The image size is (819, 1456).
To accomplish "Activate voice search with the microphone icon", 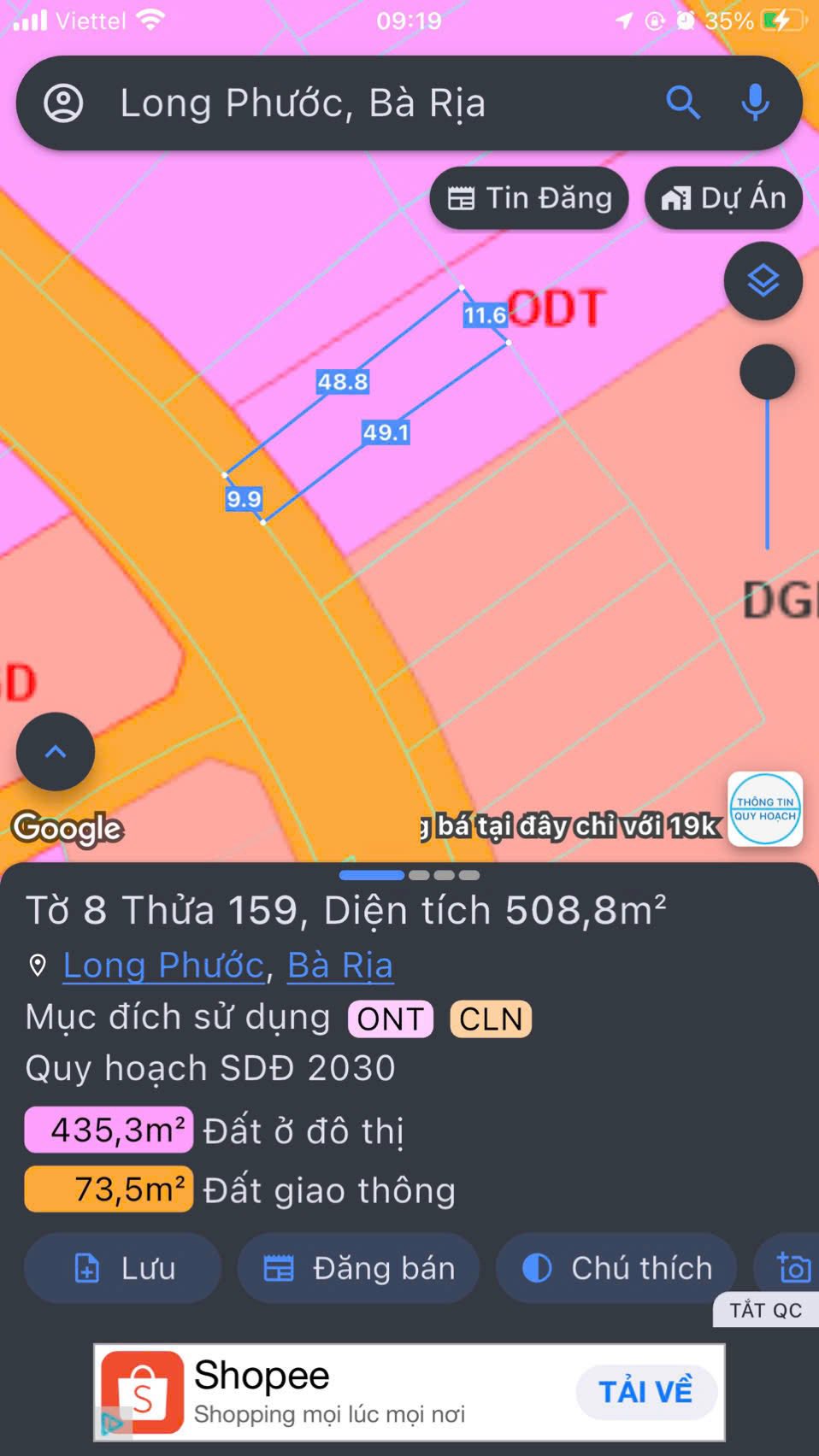I will click(755, 103).
